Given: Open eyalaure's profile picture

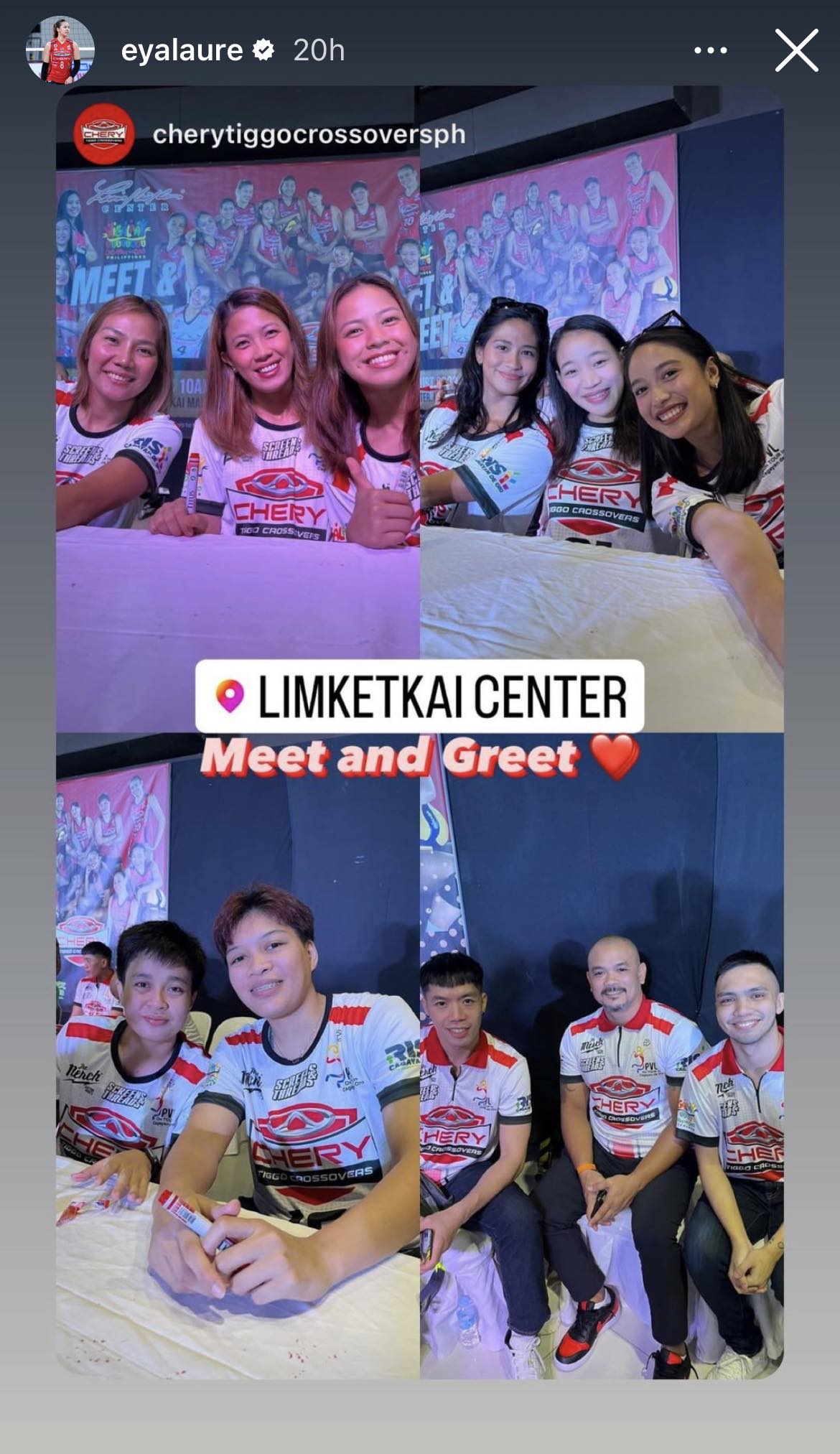Looking at the screenshot, I should tap(60, 50).
